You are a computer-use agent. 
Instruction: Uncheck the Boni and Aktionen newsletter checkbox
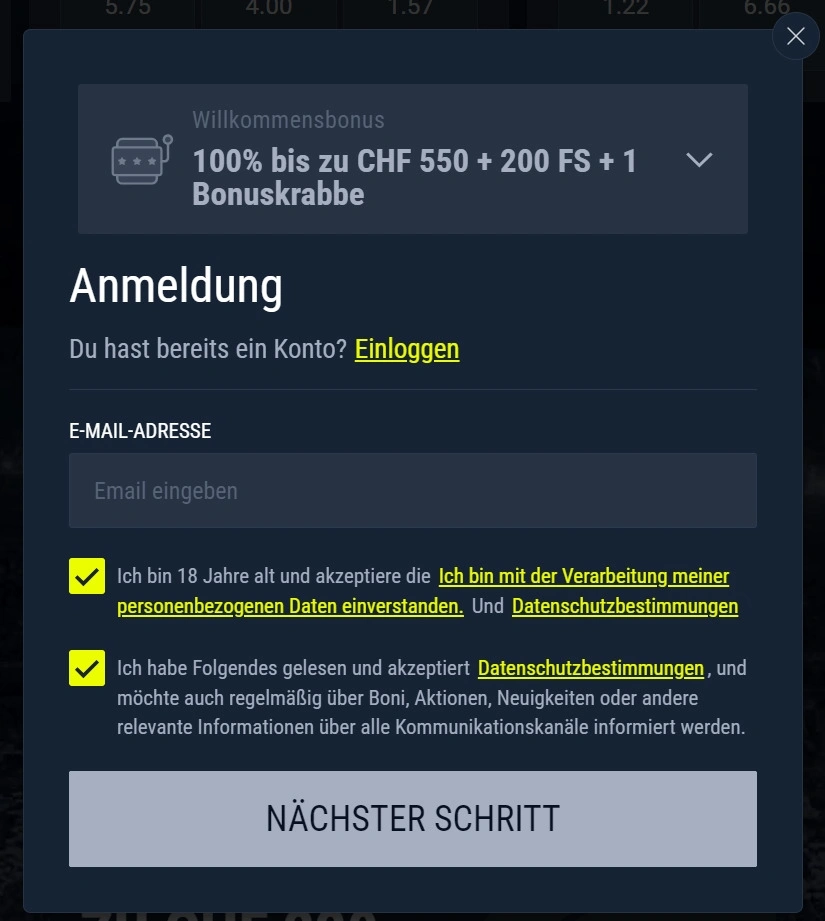tap(87, 668)
